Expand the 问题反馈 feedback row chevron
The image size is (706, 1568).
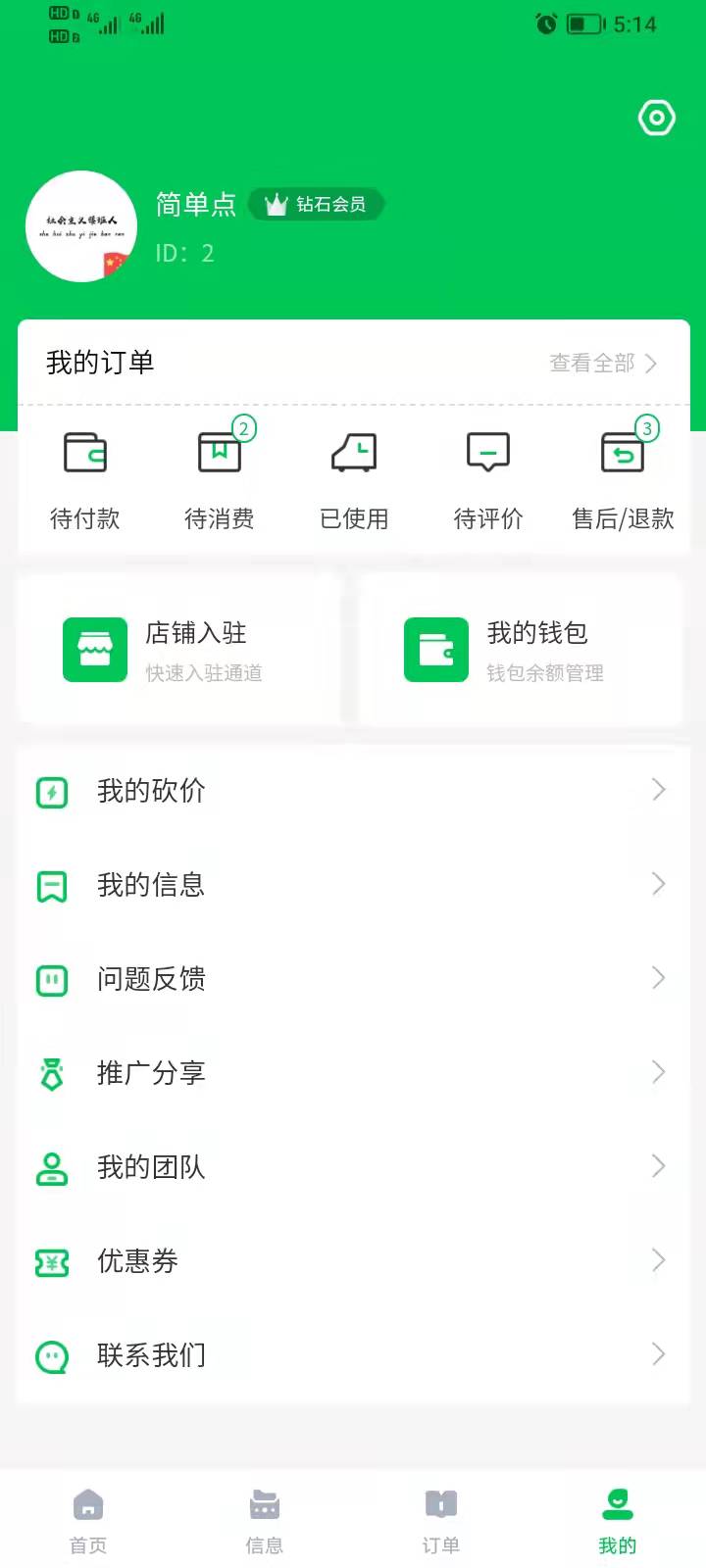(x=658, y=978)
